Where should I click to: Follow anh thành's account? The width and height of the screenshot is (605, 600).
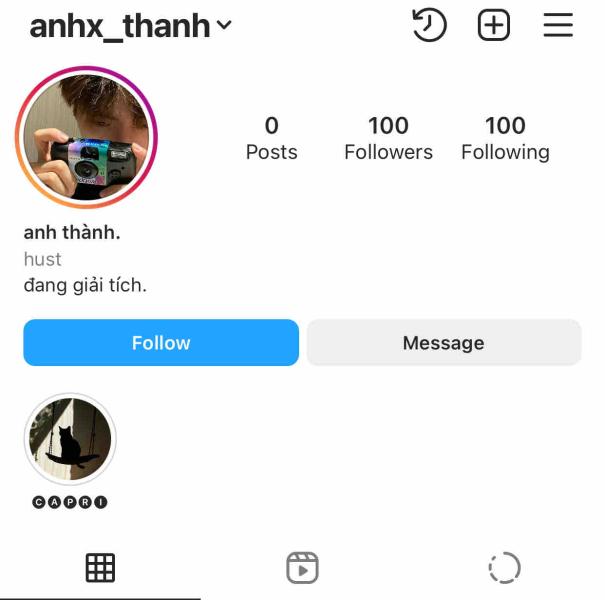(x=161, y=343)
